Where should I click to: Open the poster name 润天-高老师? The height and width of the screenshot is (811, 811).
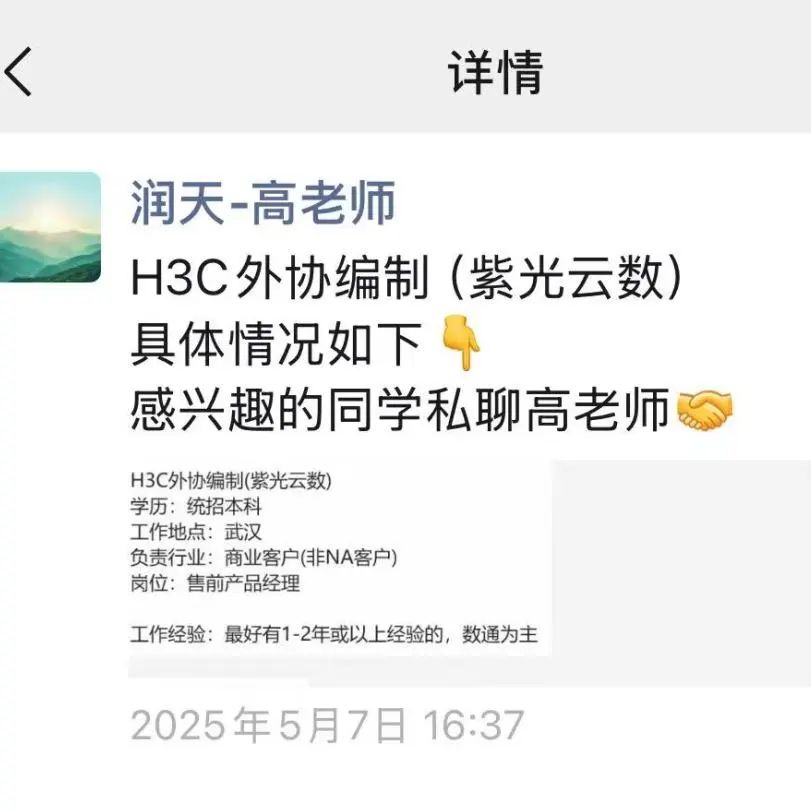[263, 203]
